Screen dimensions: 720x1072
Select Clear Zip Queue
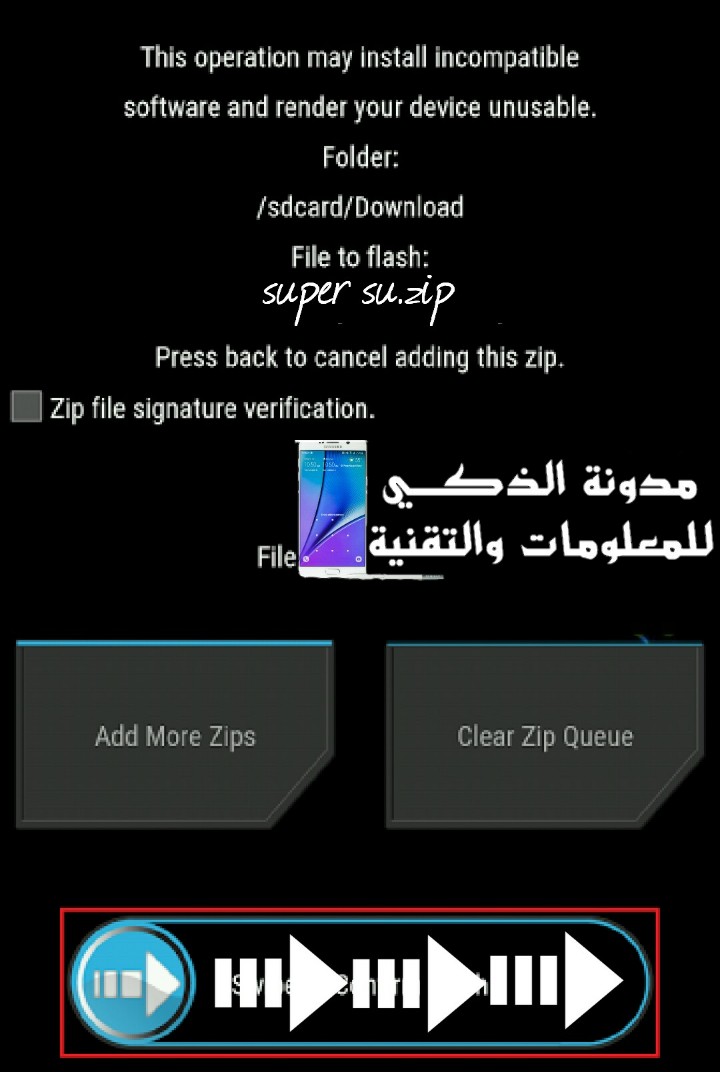[545, 736]
